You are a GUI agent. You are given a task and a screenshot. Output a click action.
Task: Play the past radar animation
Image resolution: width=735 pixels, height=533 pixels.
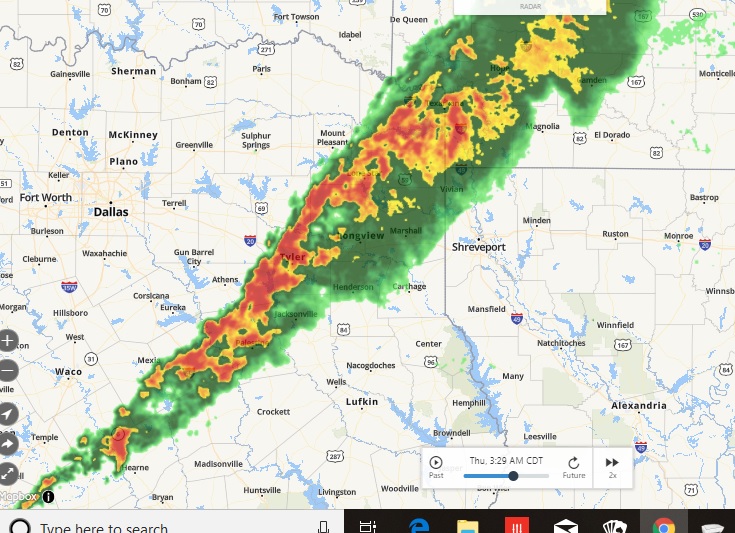click(437, 464)
